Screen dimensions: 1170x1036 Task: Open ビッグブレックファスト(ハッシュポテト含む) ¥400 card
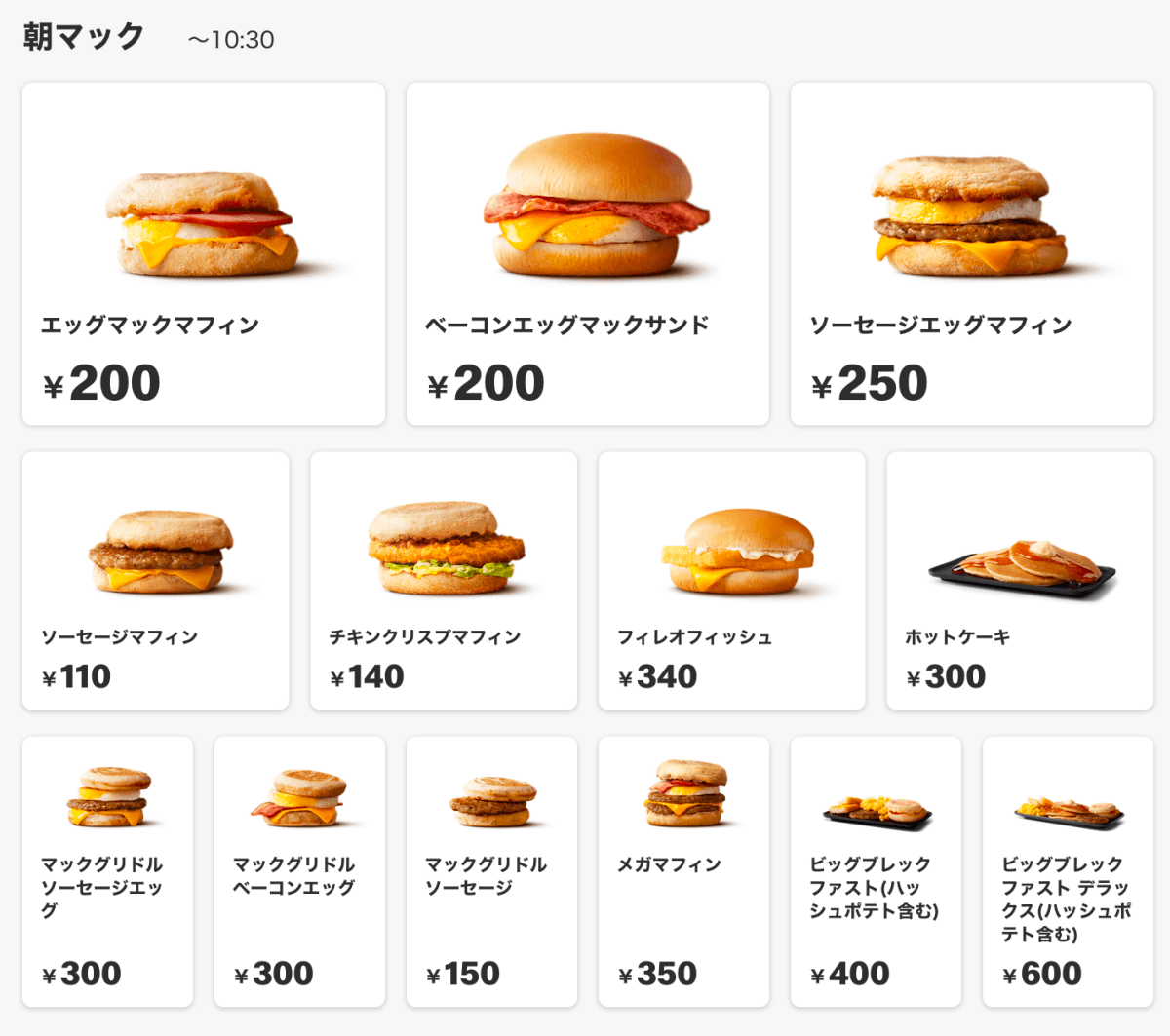pyautogui.click(x=876, y=870)
